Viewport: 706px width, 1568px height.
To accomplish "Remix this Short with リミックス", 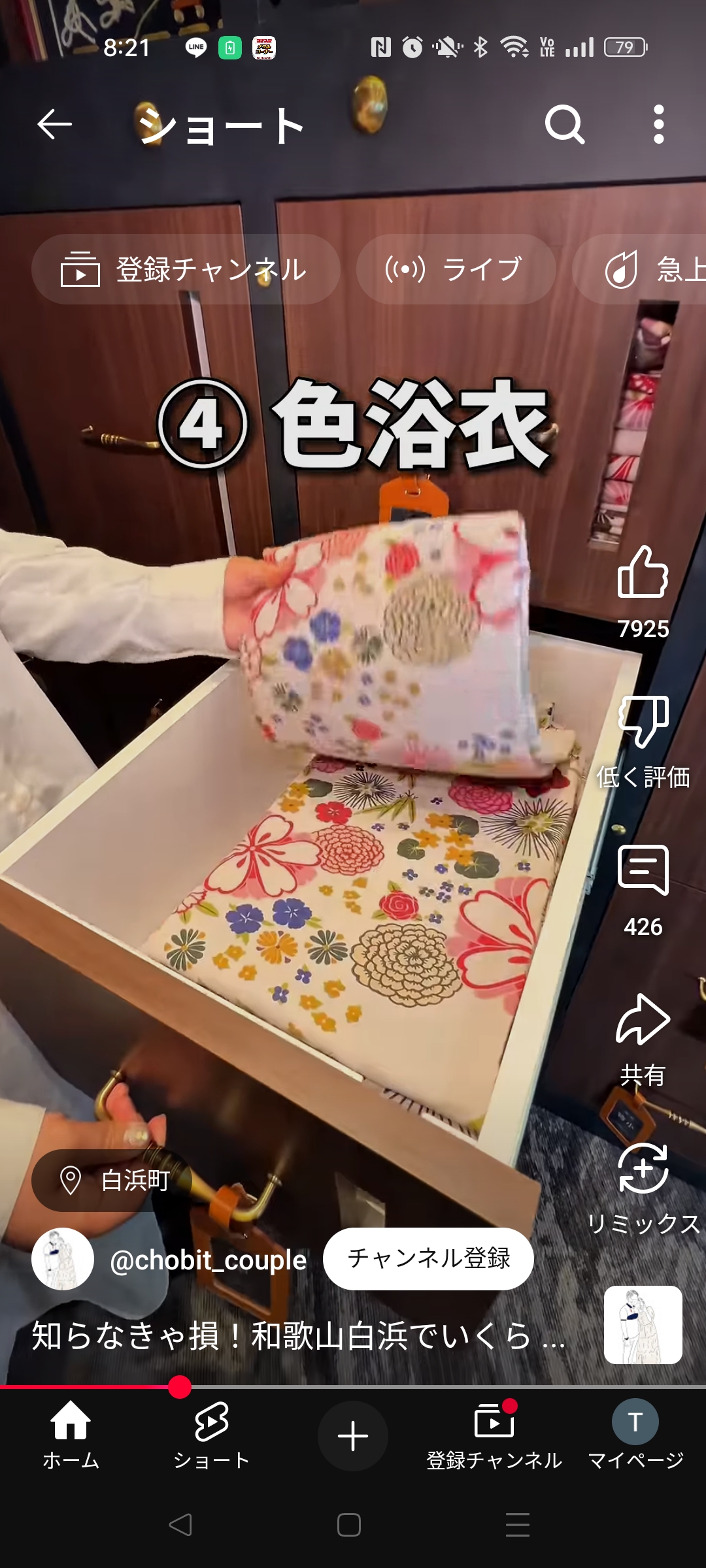I will tap(643, 1169).
